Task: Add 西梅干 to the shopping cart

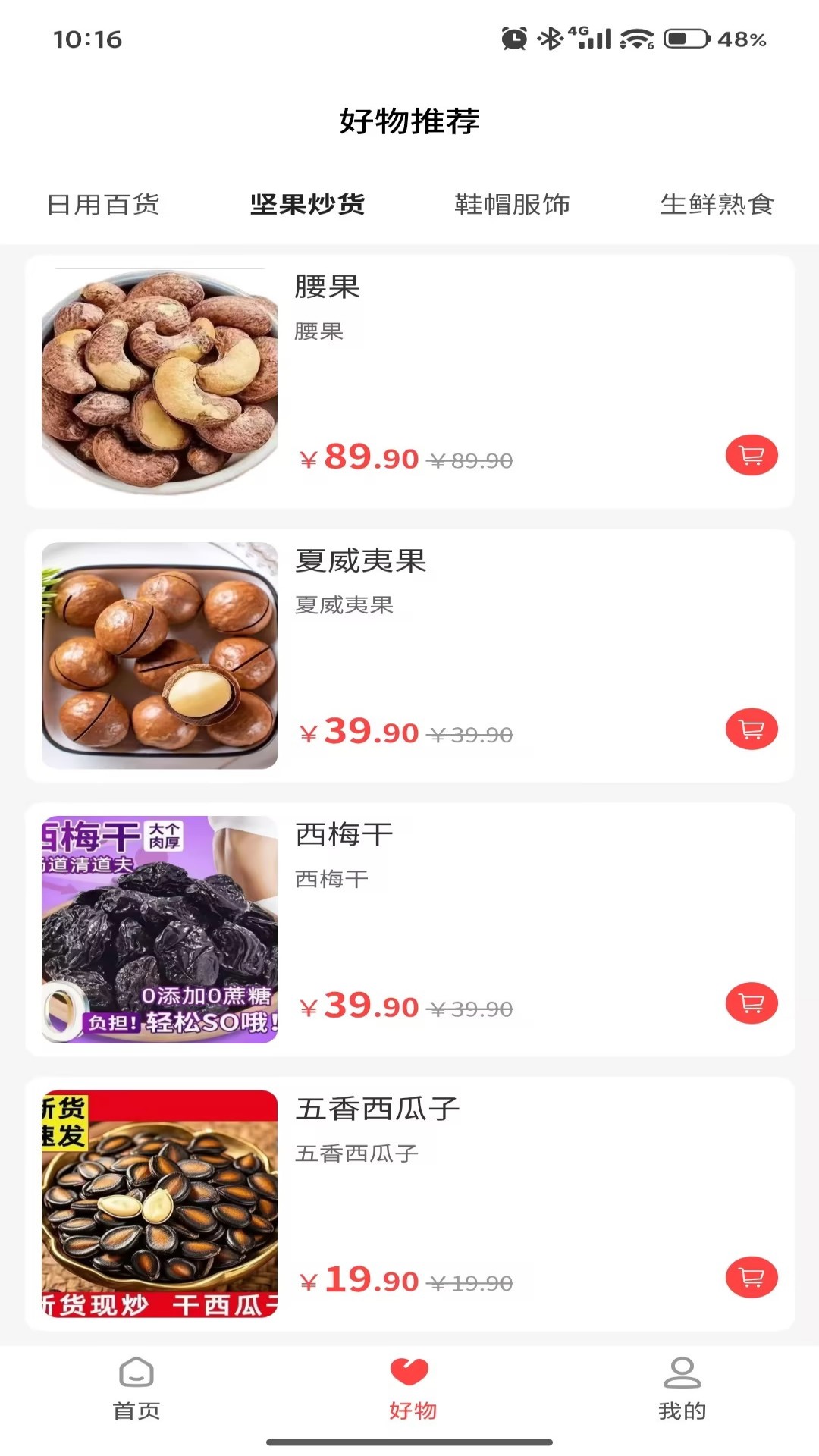Action: [x=751, y=1002]
